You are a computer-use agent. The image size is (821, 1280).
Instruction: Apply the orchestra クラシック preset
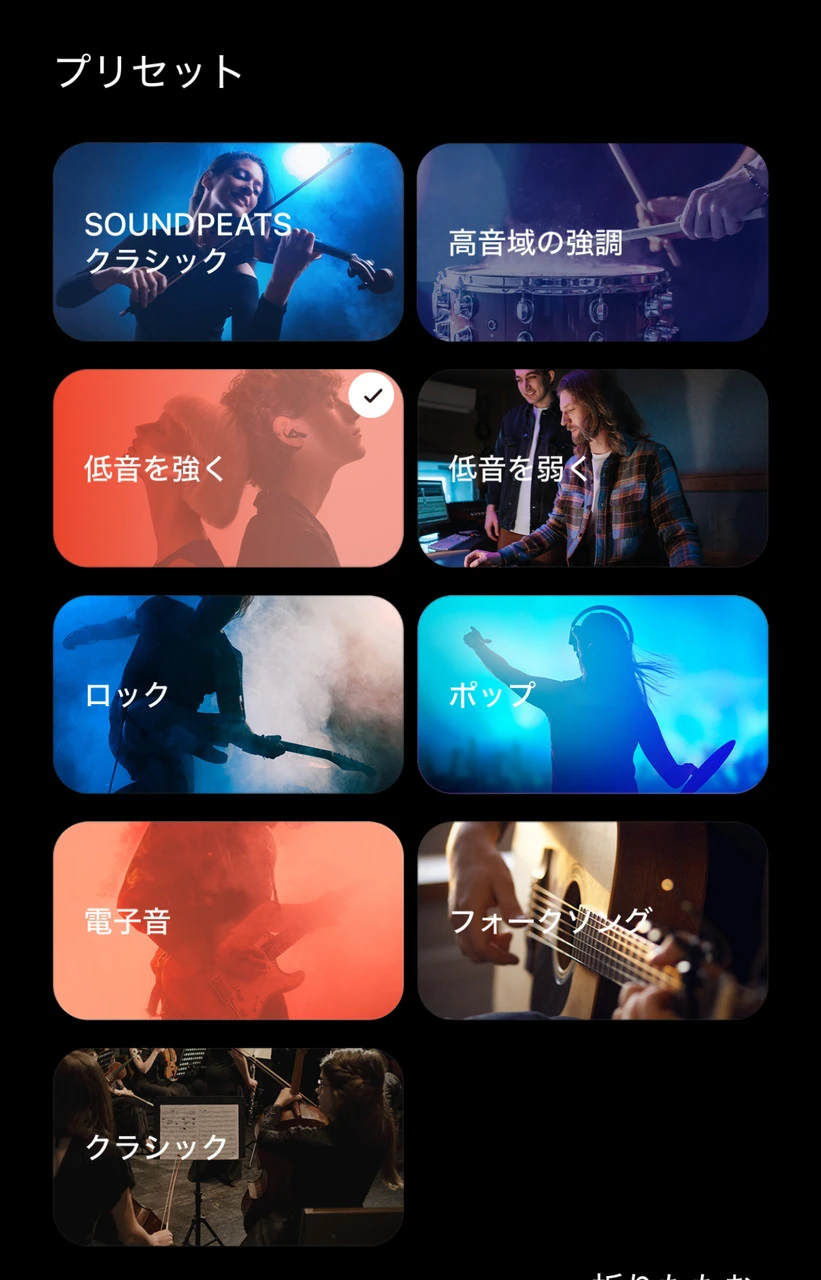tap(228, 1146)
